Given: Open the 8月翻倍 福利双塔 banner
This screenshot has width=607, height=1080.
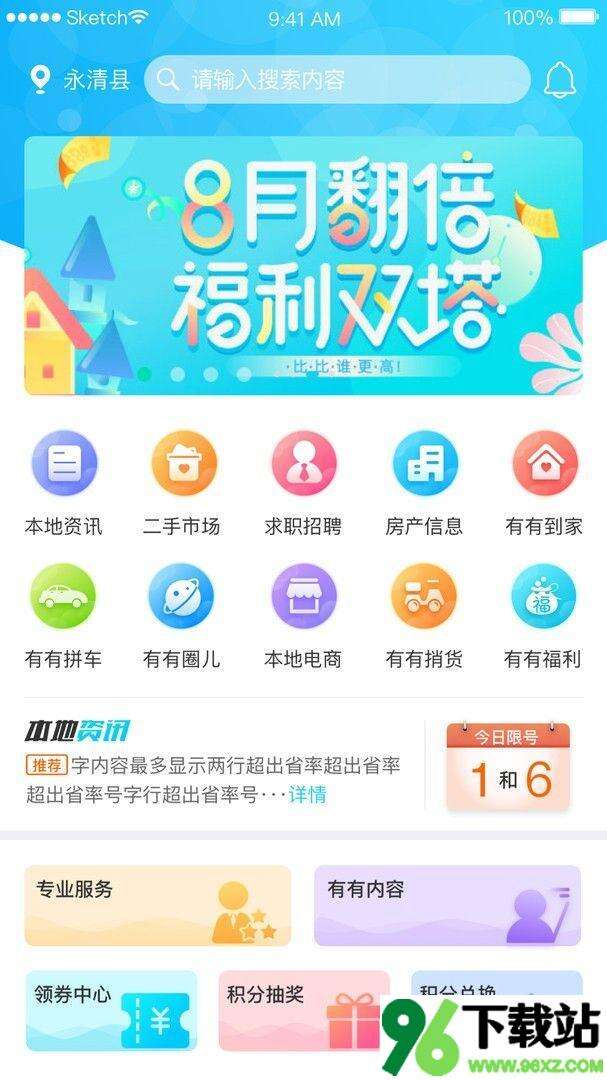Looking at the screenshot, I should coord(303,266).
